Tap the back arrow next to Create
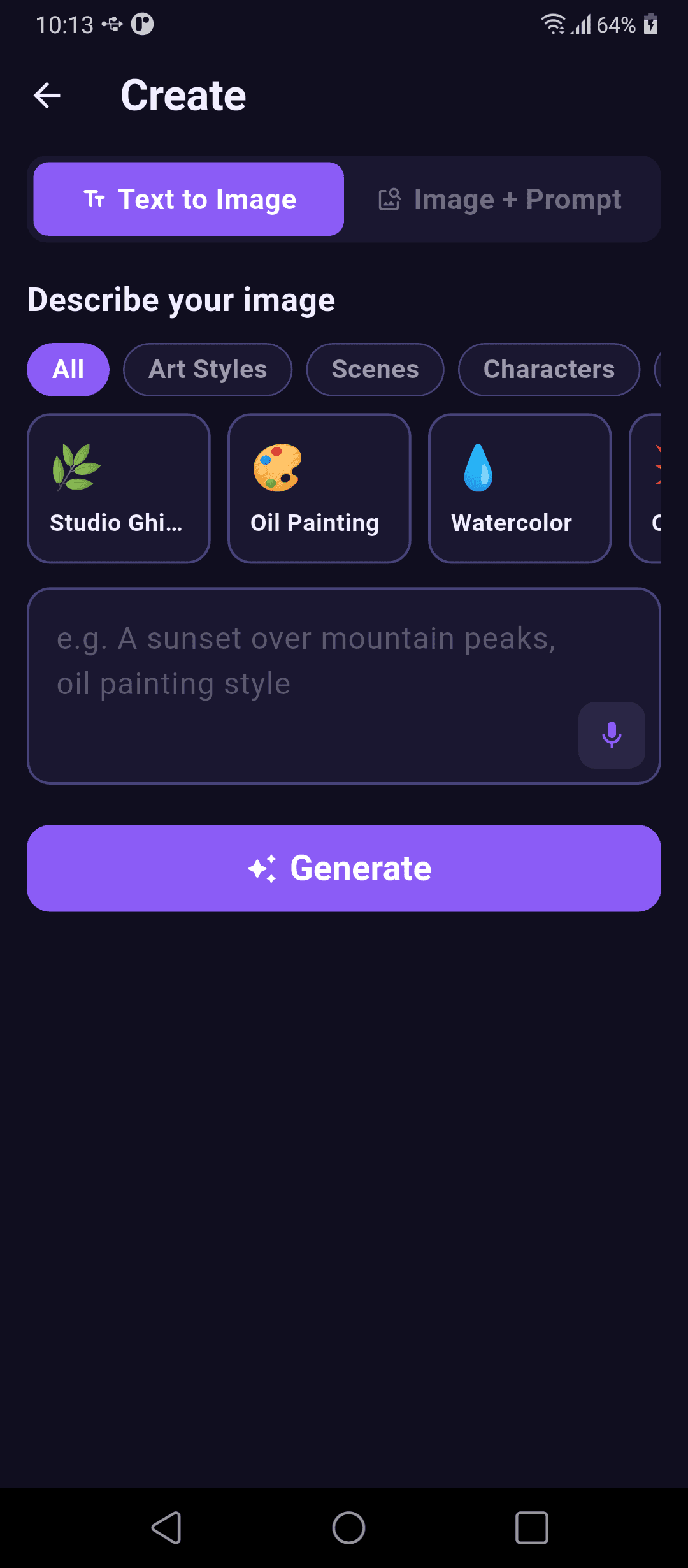Image resolution: width=688 pixels, height=1568 pixels. pos(47,94)
